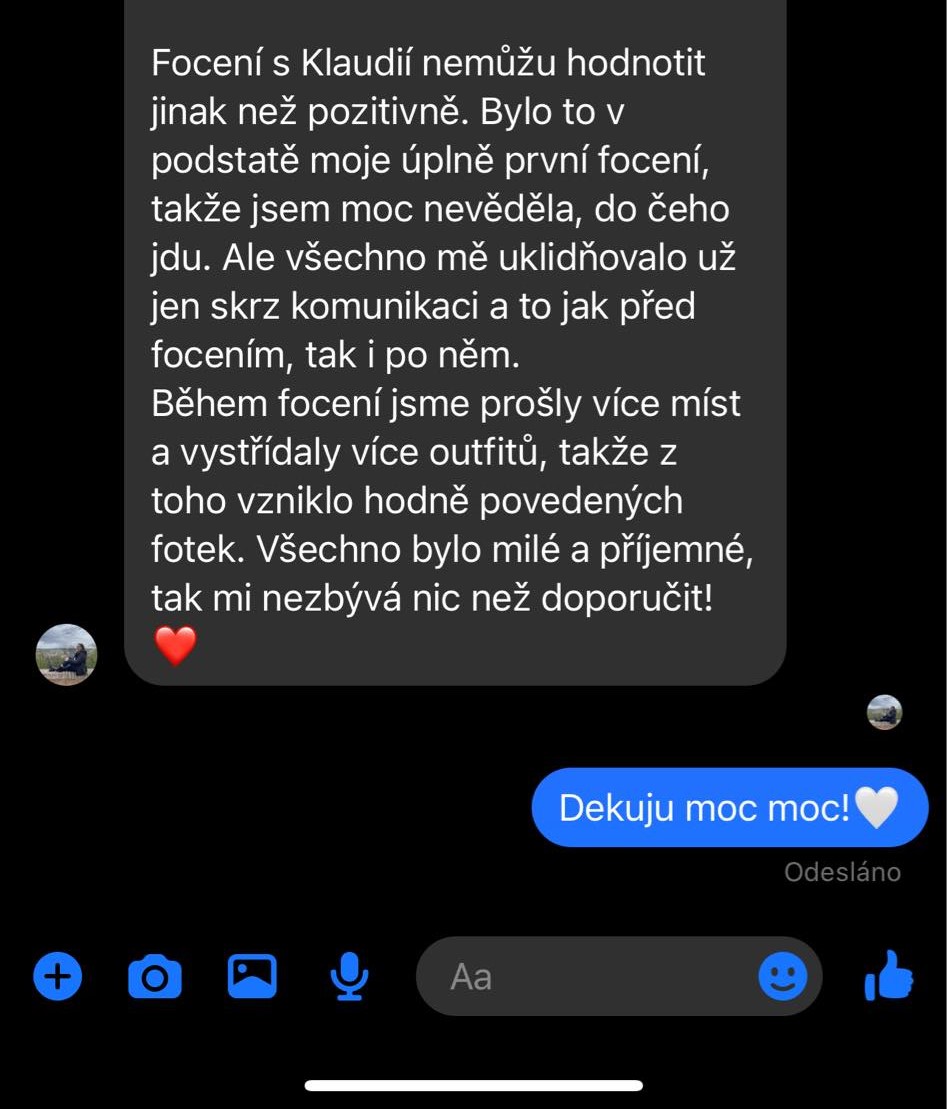Send a thumbs-up like
The height and width of the screenshot is (1109, 947).
pos(889,976)
